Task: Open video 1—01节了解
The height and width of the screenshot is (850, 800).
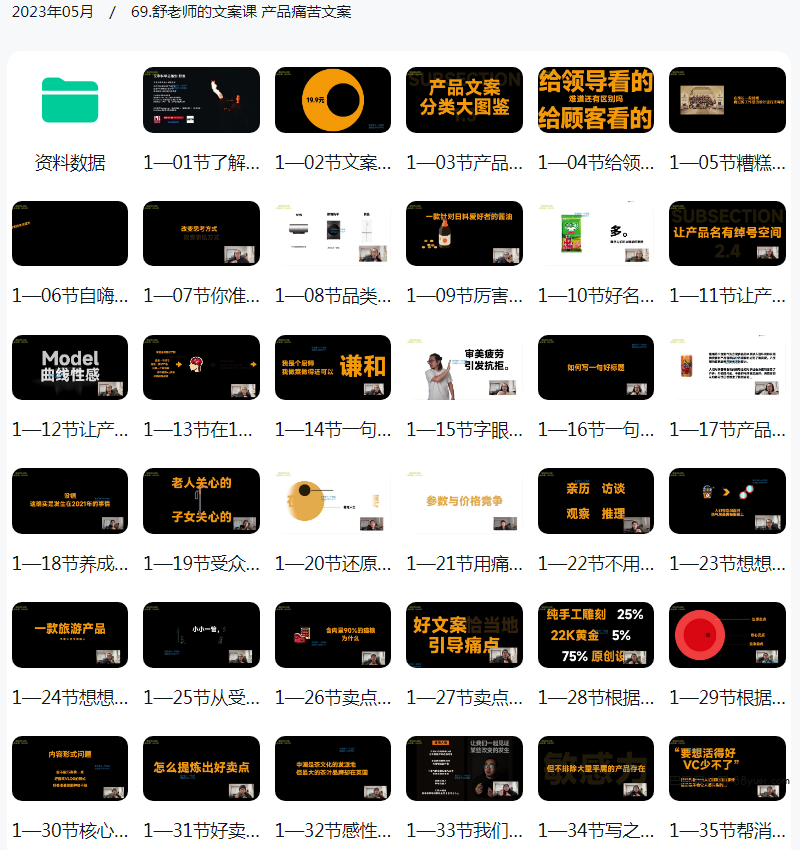Action: tap(201, 100)
